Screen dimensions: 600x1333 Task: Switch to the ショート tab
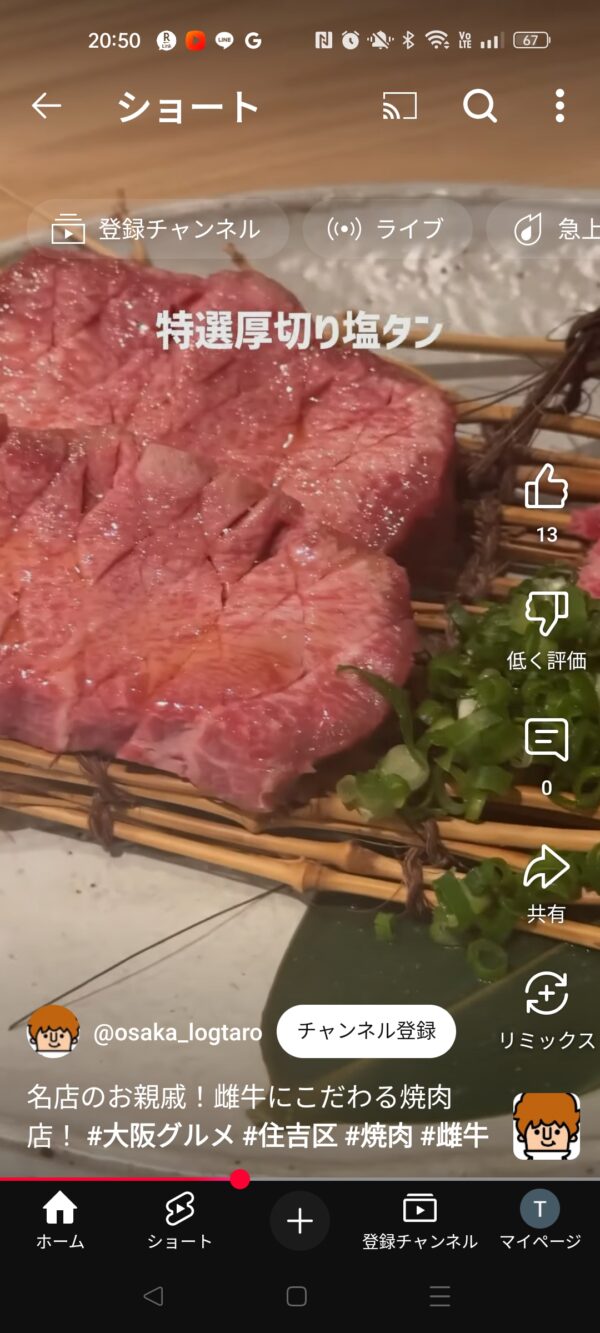pos(180,1222)
